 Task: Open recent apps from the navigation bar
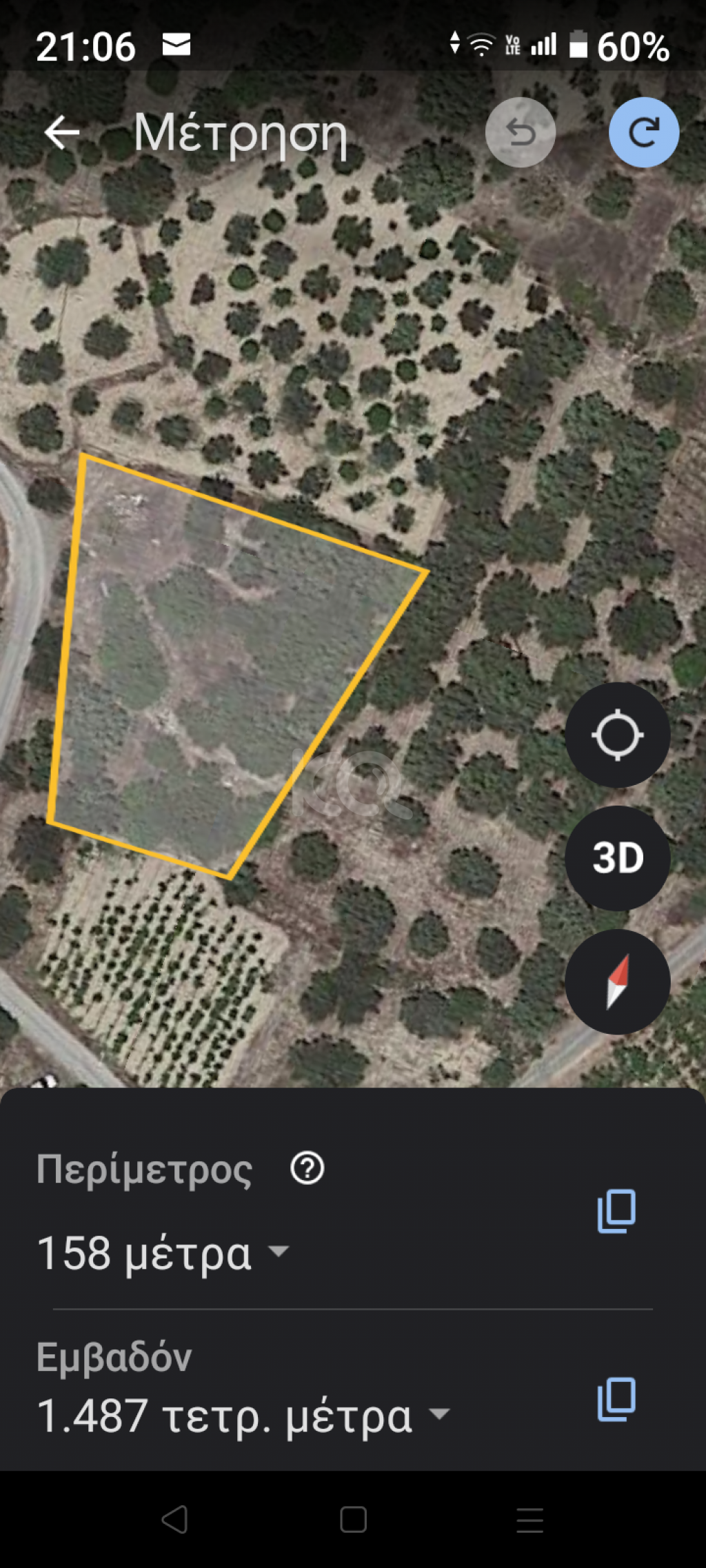[529, 1519]
